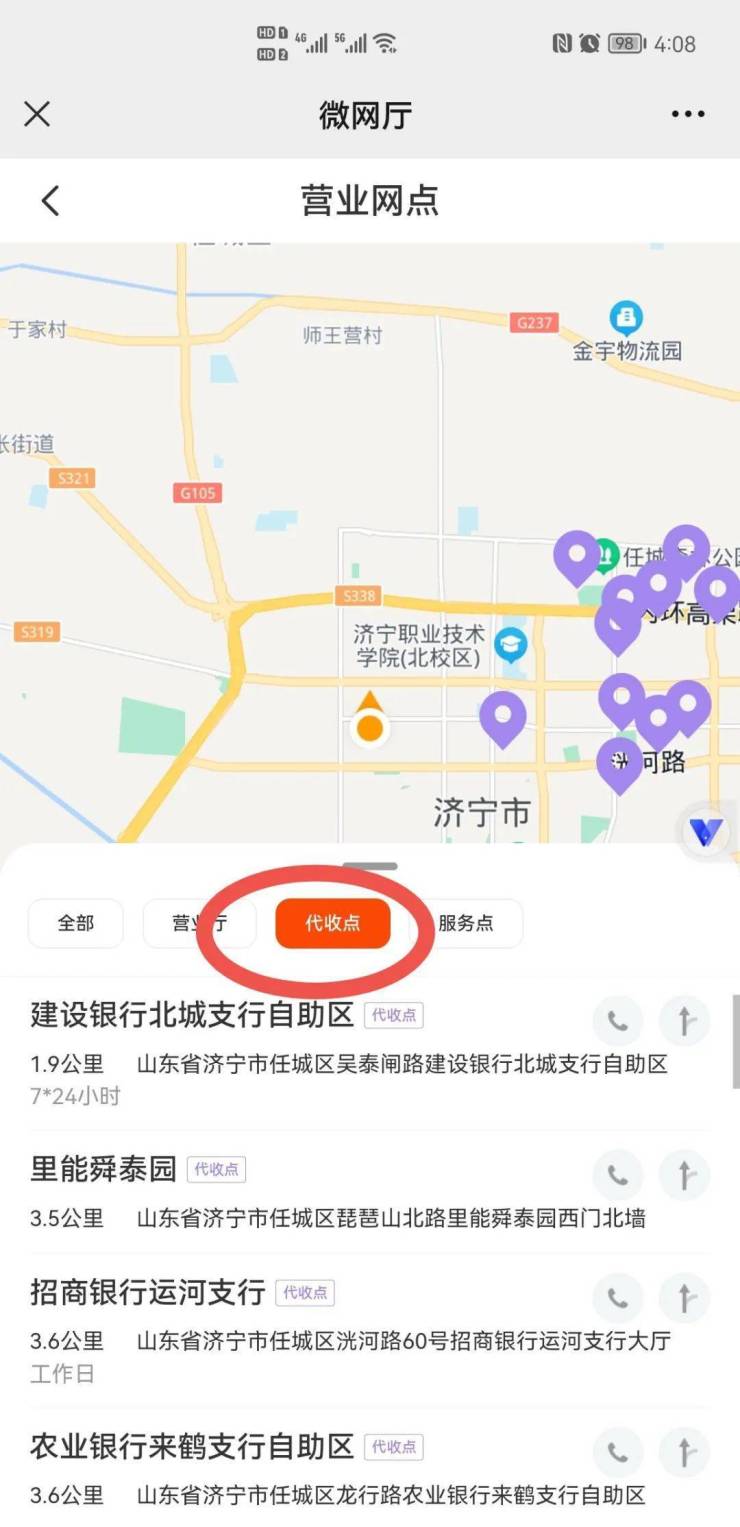This screenshot has height=1527, width=740.
Task: Call the 里能舜泰园 collection point
Action: coord(618,1175)
